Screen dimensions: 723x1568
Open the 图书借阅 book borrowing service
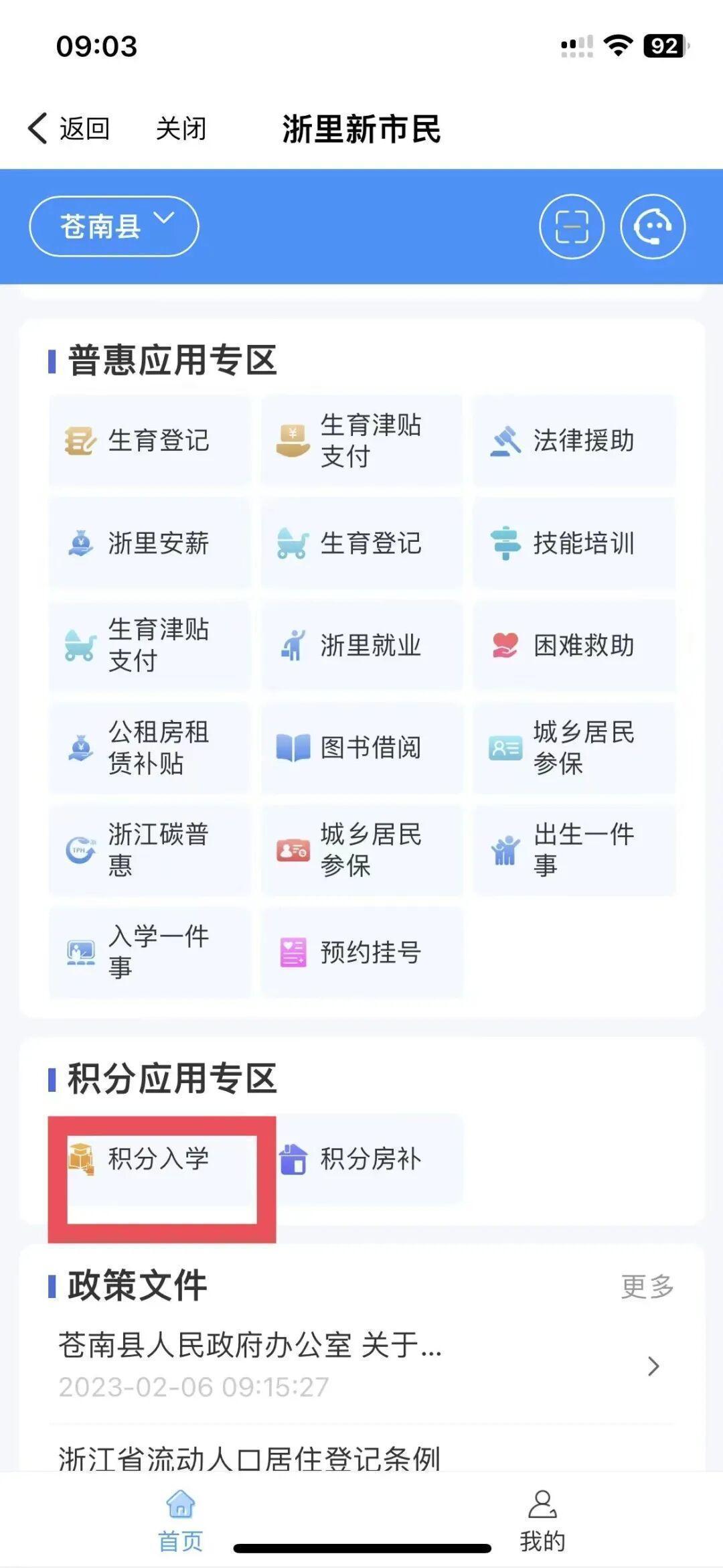coord(361,749)
